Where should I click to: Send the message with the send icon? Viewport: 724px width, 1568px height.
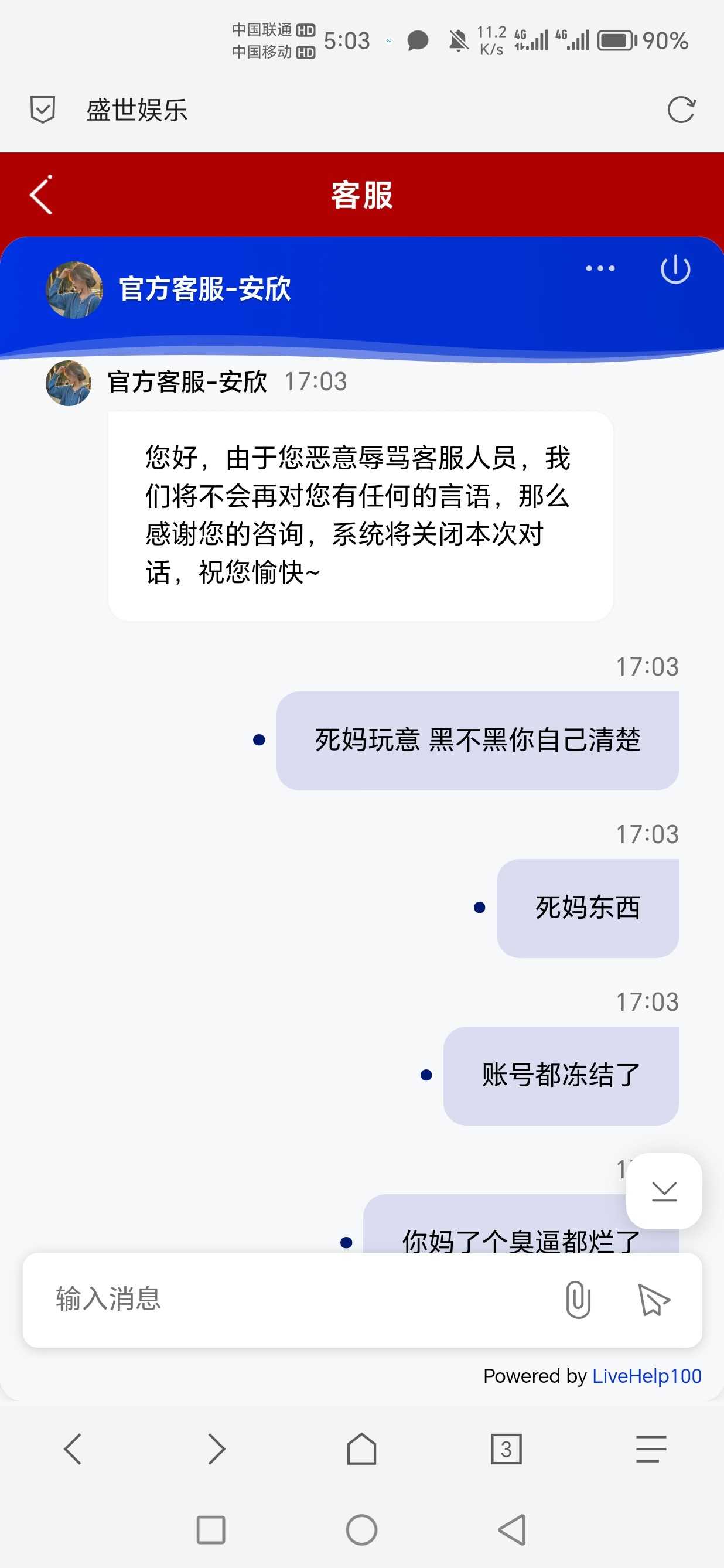(654, 1299)
